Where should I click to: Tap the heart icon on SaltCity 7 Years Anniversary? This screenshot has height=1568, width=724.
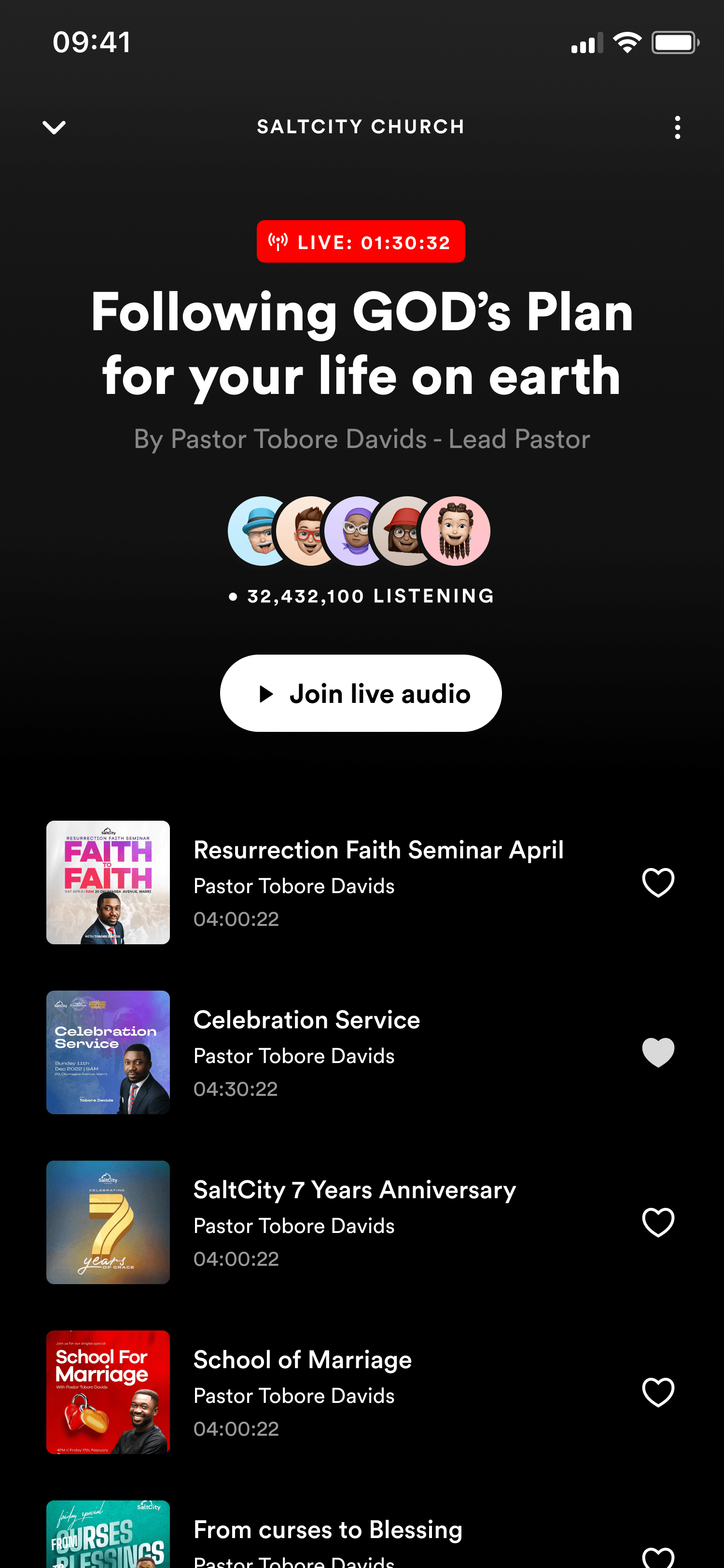point(658,1222)
